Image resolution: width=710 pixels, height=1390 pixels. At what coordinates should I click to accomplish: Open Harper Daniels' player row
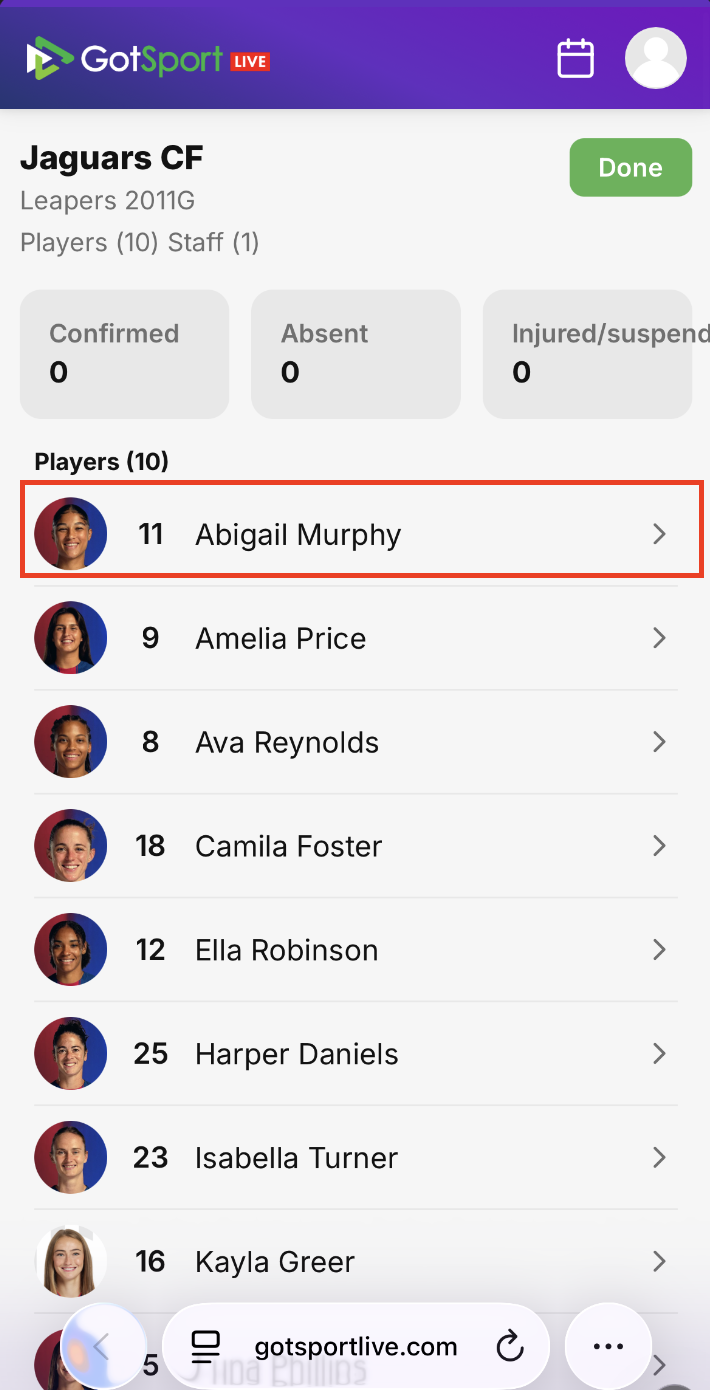355,1054
